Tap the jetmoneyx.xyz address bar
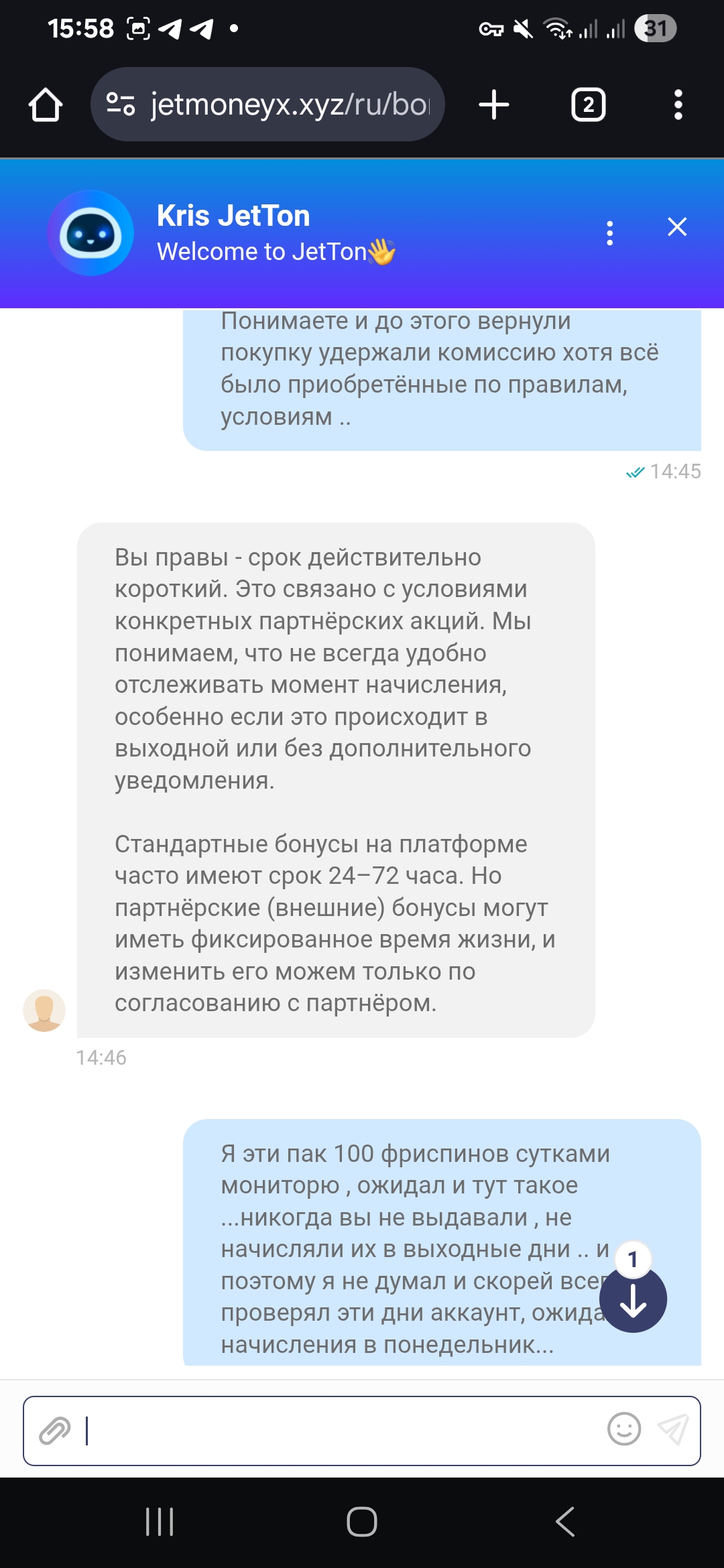This screenshot has width=724, height=1568. pos(288,105)
